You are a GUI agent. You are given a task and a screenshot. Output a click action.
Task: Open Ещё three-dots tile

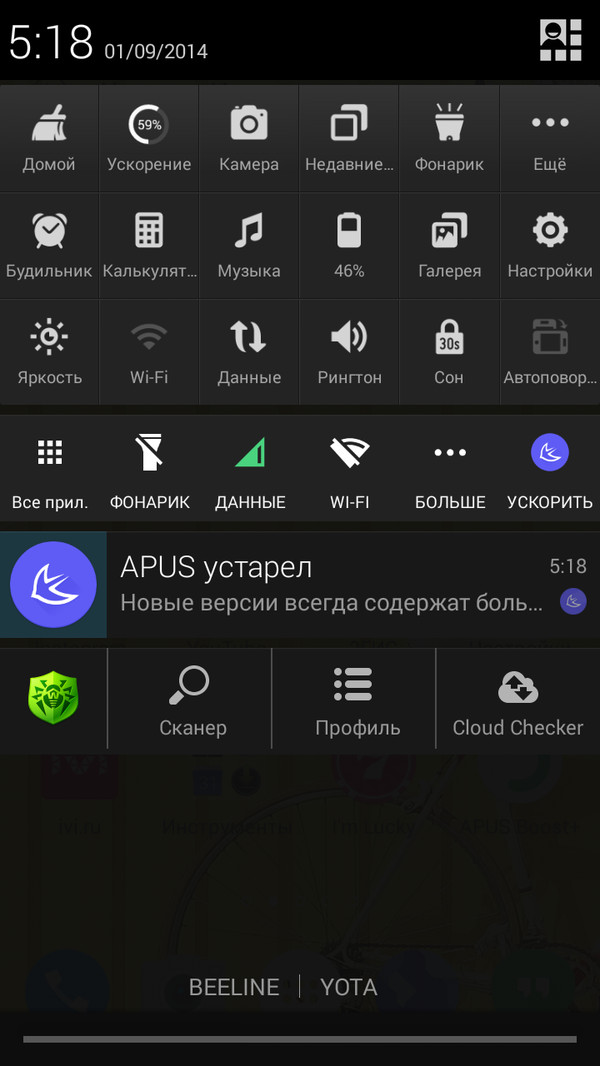pos(549,138)
